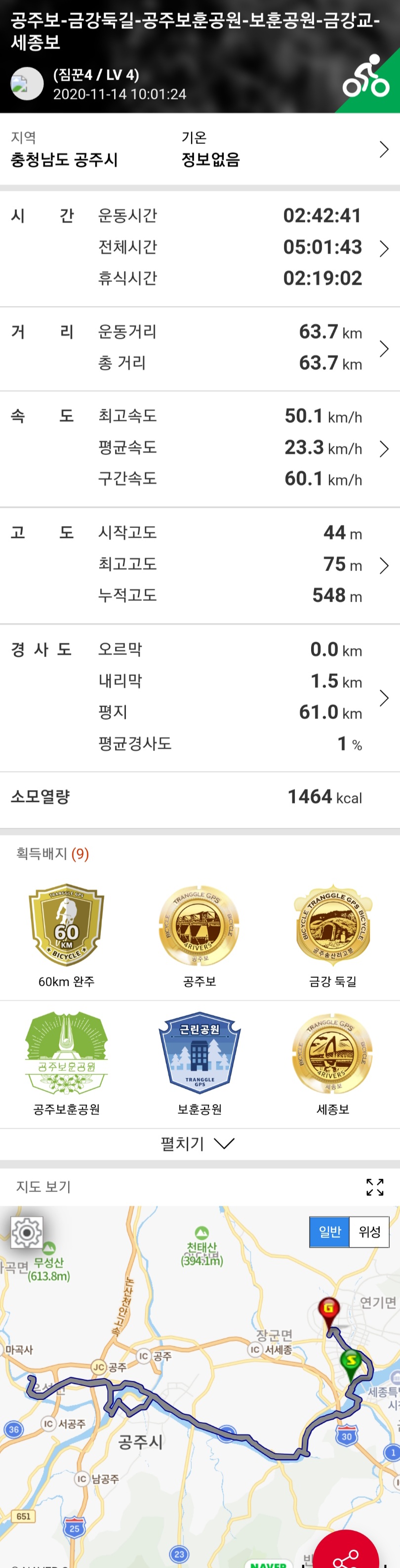Open the rider profile picture
The image size is (400, 1568).
tap(27, 84)
